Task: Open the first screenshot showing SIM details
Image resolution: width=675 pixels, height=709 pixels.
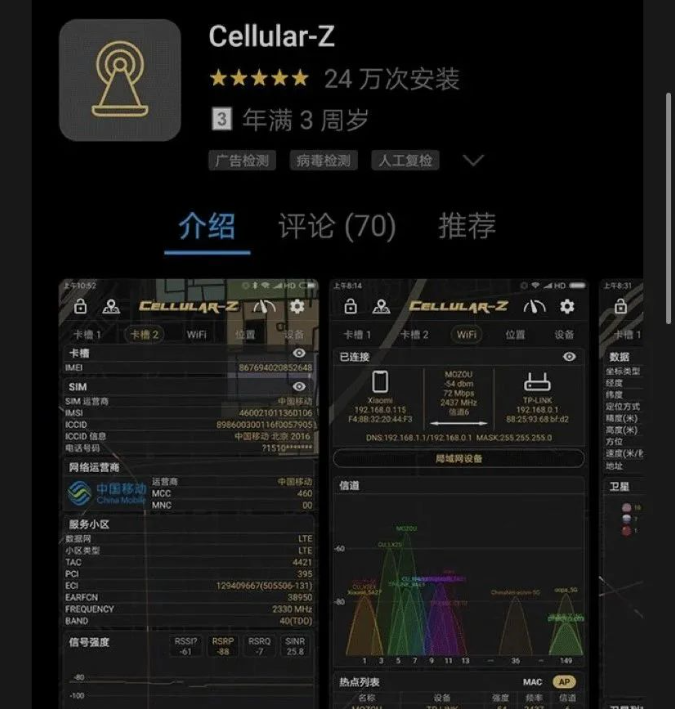Action: [x=189, y=492]
